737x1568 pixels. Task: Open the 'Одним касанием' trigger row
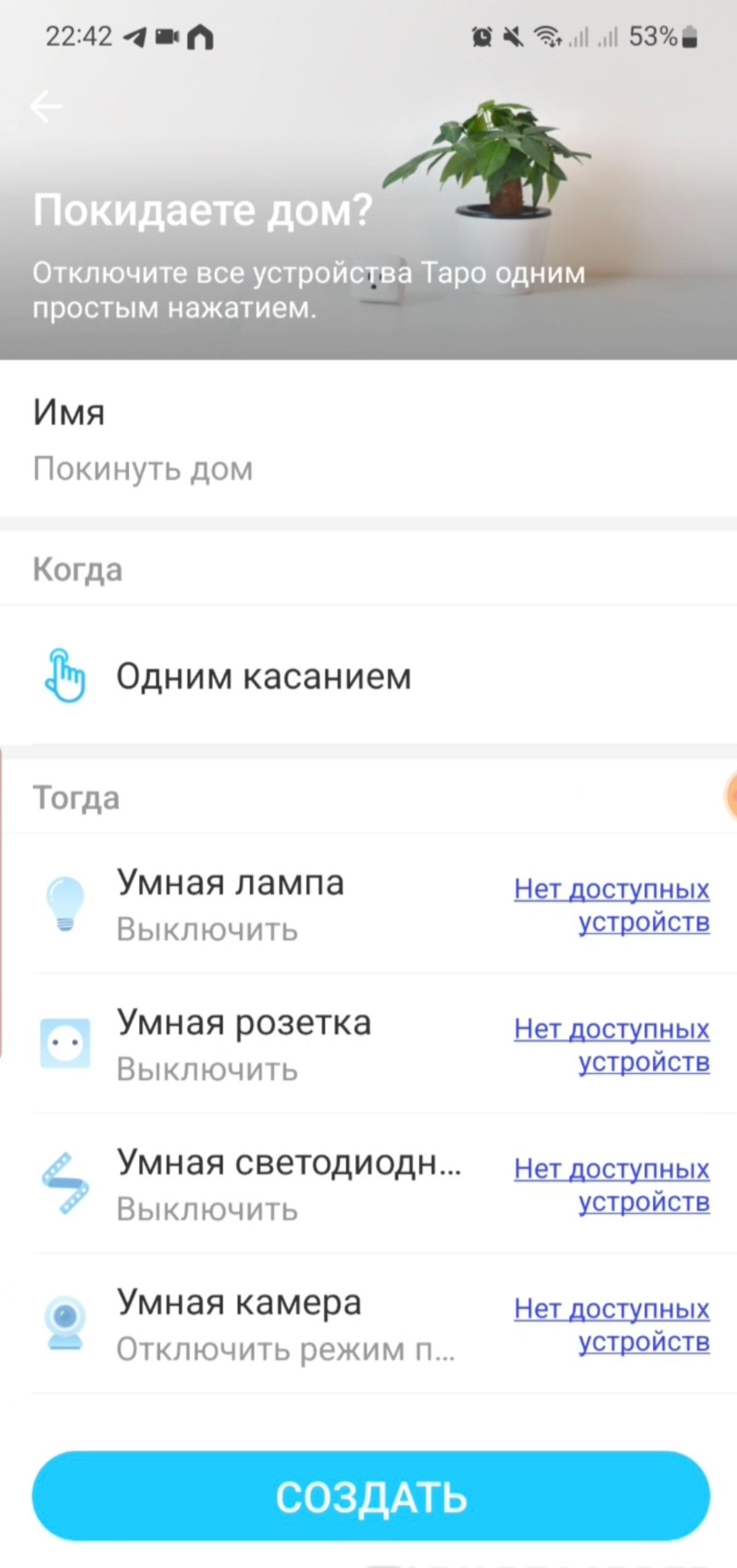pyautogui.click(x=368, y=675)
